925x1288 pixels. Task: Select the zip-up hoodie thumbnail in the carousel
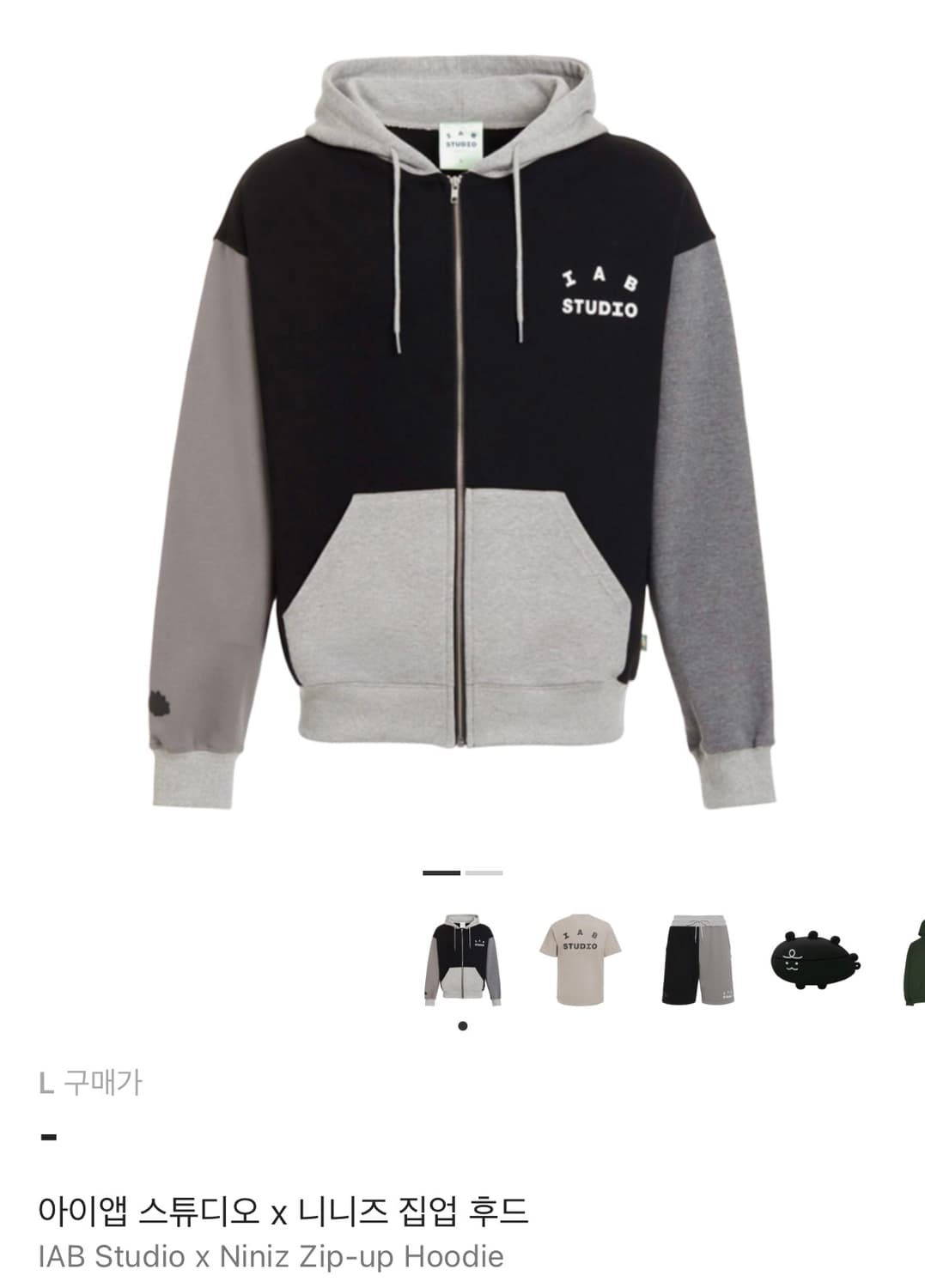click(461, 962)
